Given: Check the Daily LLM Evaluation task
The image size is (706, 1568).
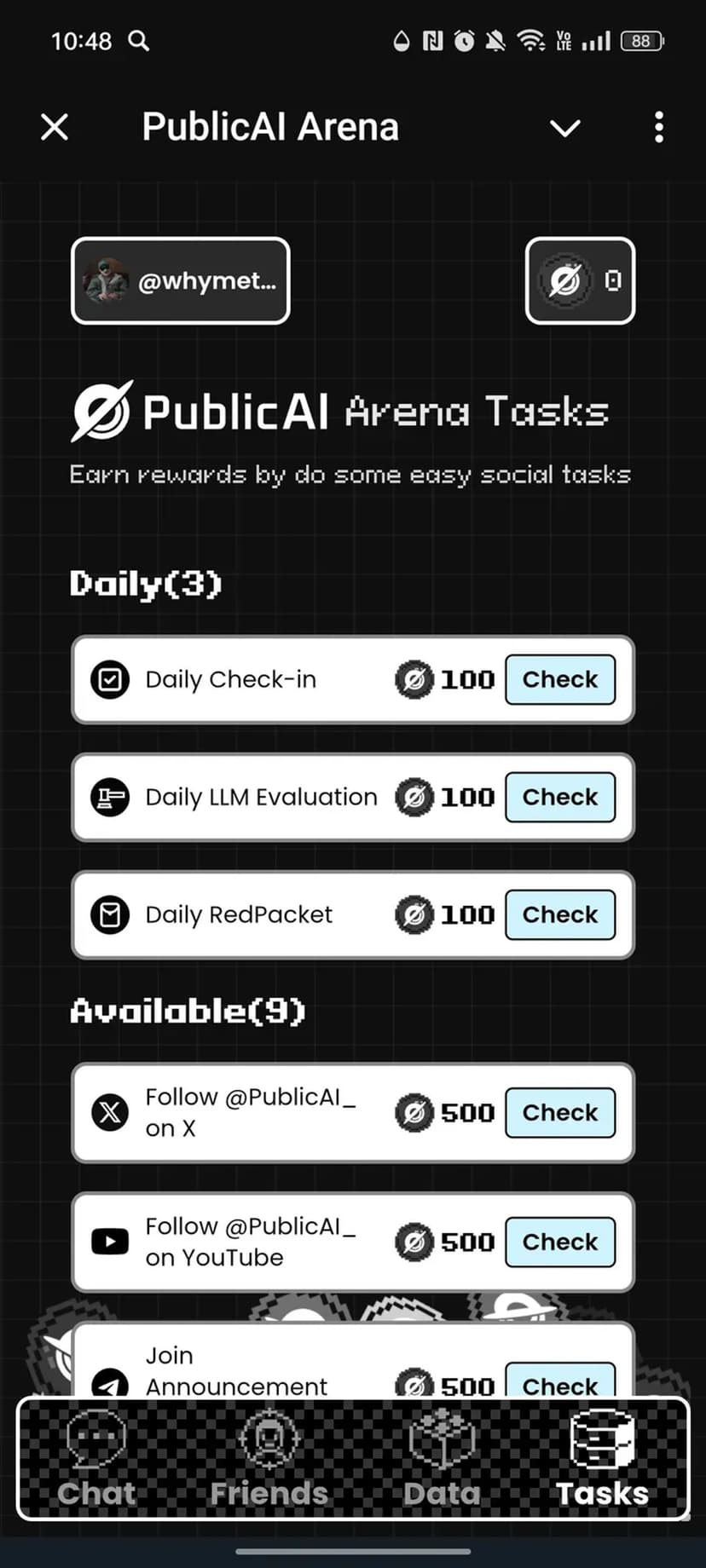Looking at the screenshot, I should coord(560,798).
